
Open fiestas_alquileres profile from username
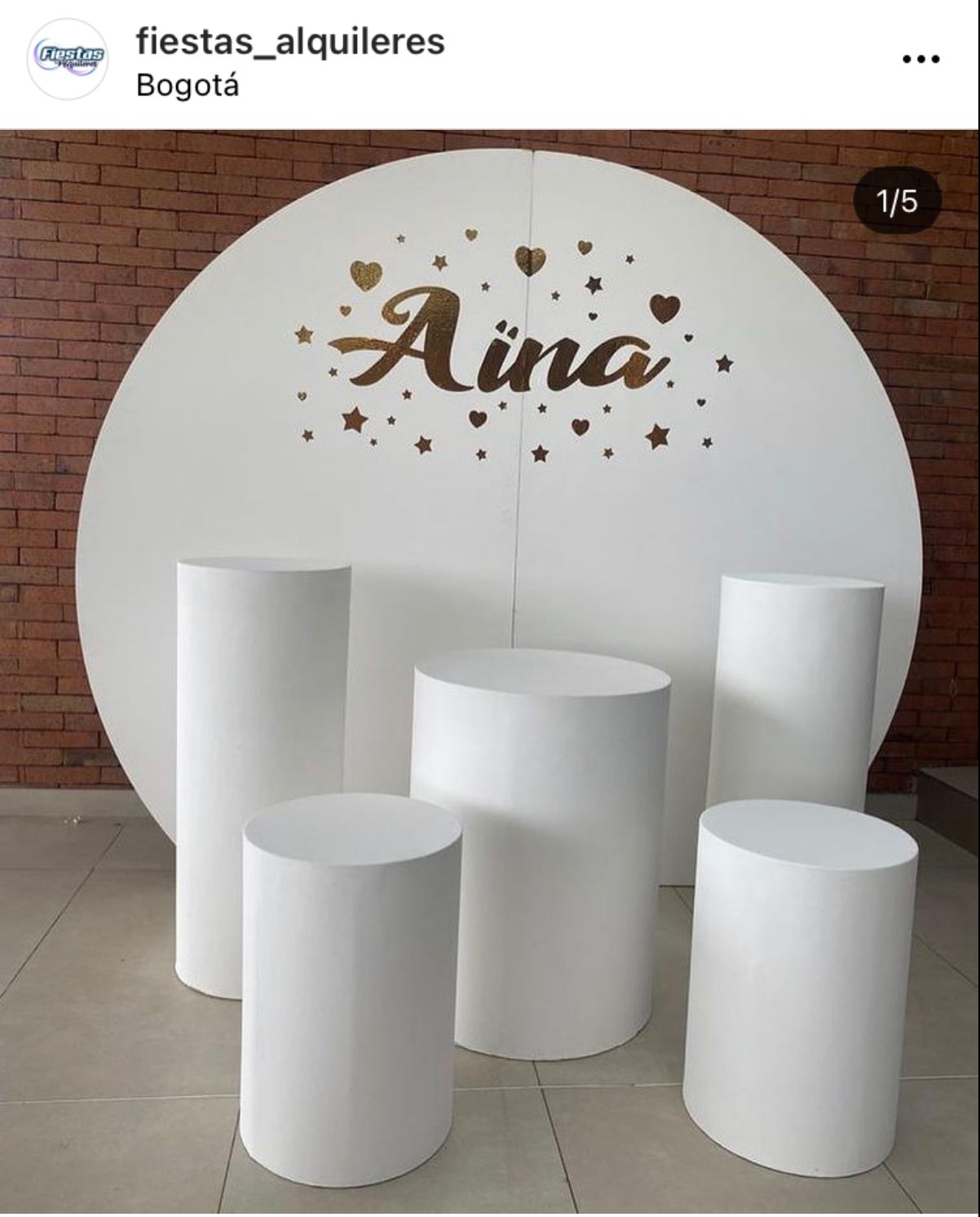point(290,41)
